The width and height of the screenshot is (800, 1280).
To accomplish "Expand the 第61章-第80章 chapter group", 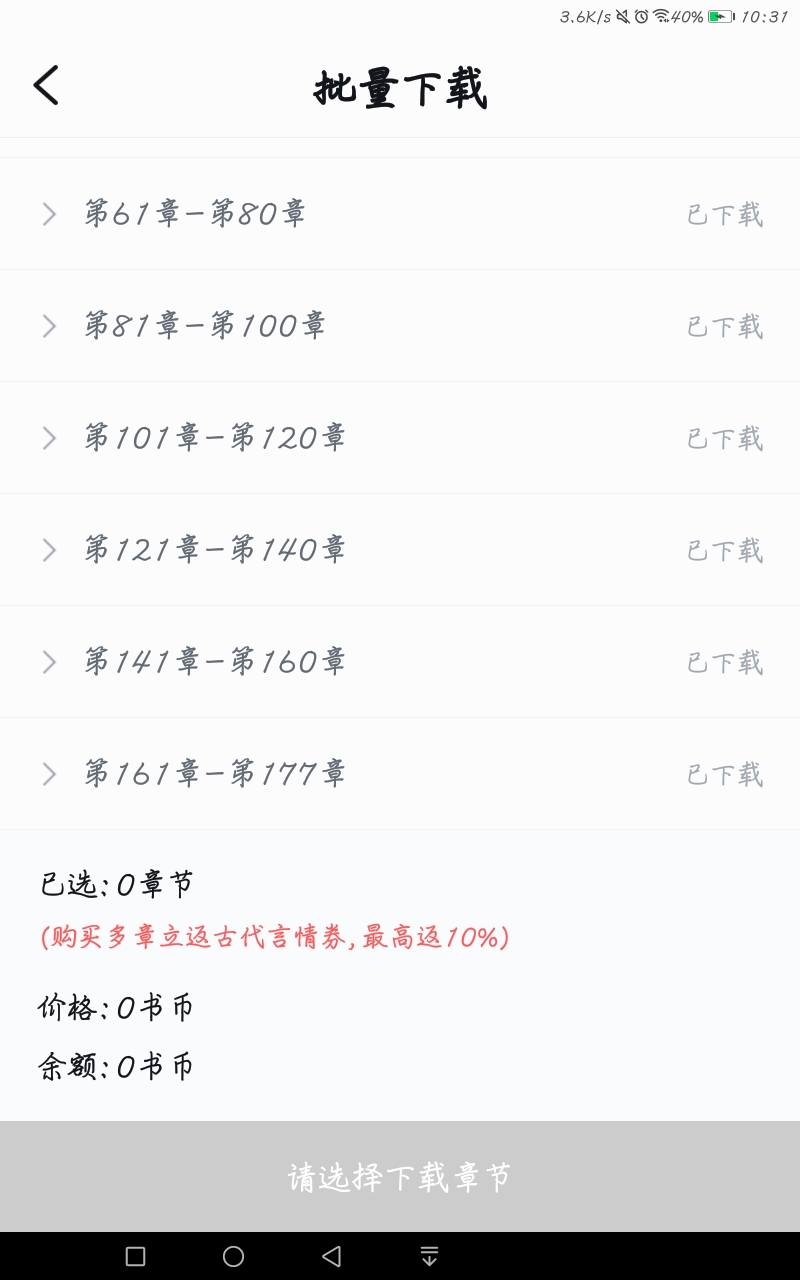I will [400, 214].
